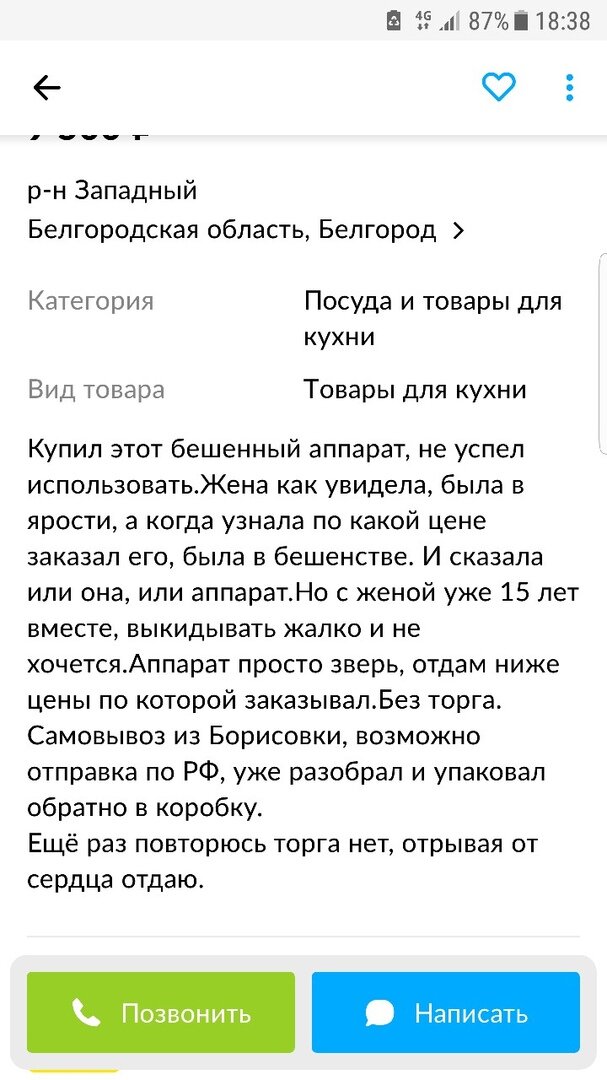Image resolution: width=607 pixels, height=1080 pixels.
Task: Go back using the arrow icon
Action: pos(47,87)
